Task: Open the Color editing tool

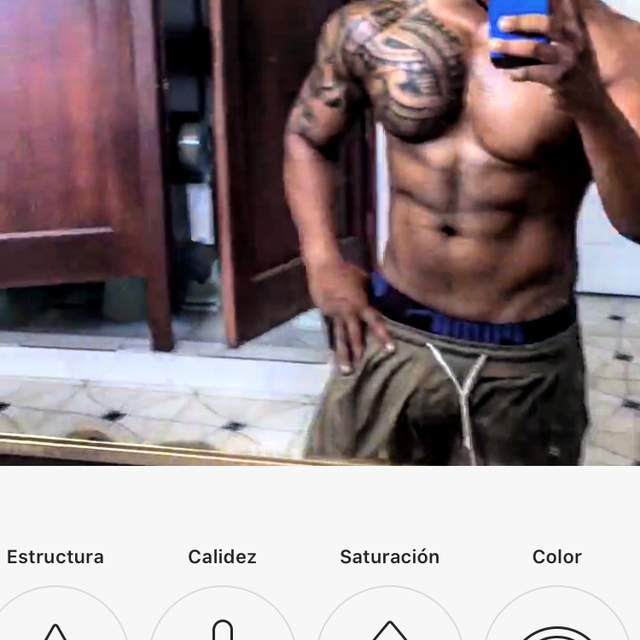Action: click(557, 615)
